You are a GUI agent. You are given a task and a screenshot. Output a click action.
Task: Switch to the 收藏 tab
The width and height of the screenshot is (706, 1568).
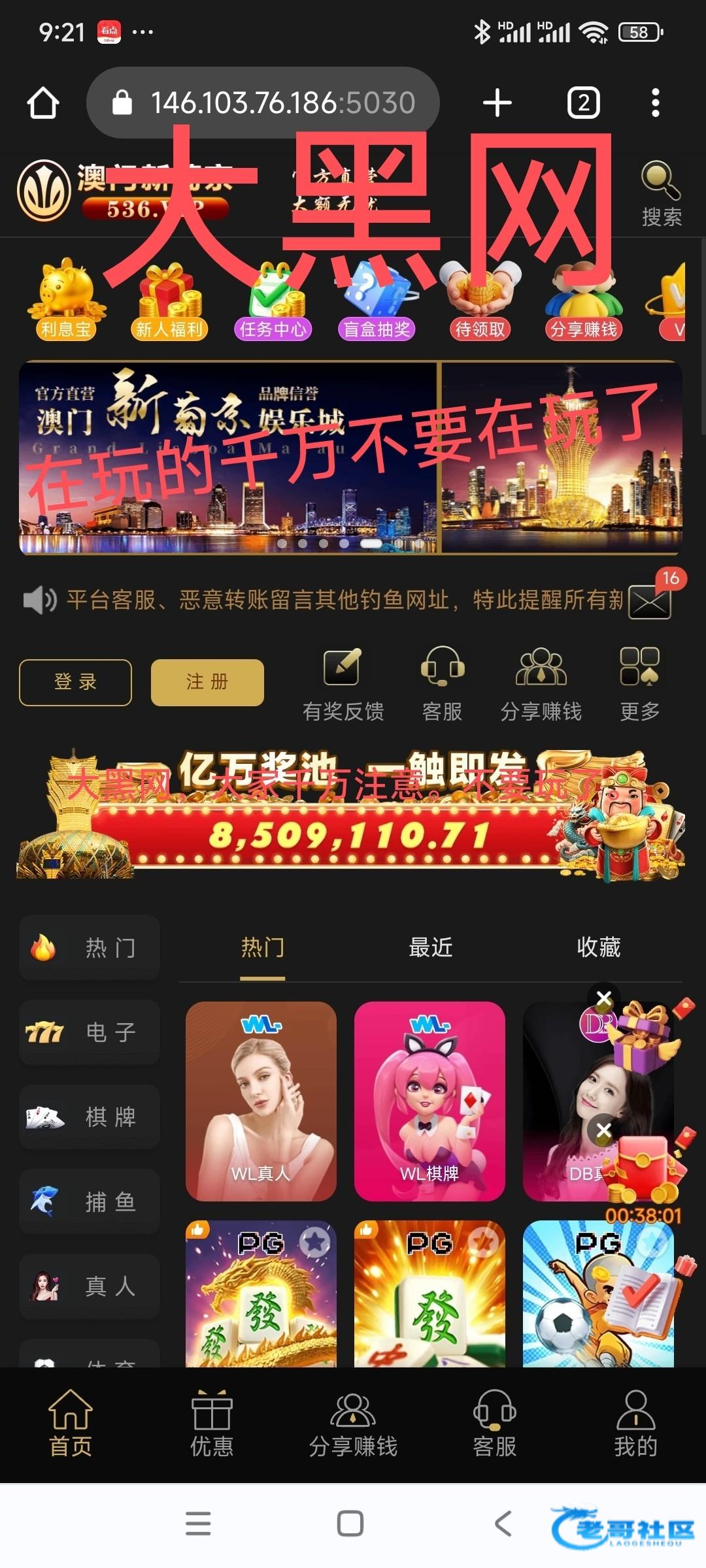[x=598, y=947]
